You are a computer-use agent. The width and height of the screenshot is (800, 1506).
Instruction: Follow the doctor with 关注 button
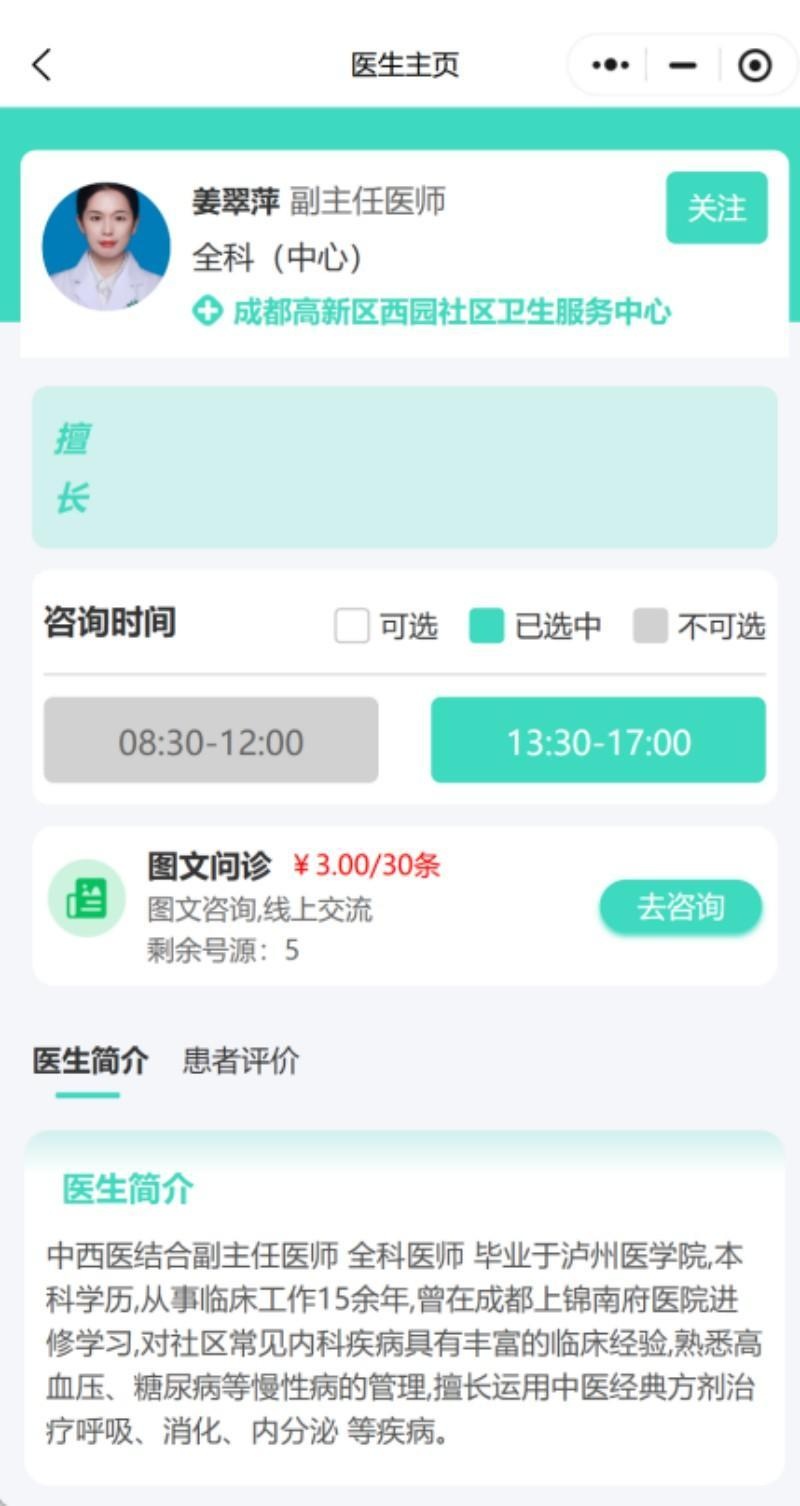(717, 208)
